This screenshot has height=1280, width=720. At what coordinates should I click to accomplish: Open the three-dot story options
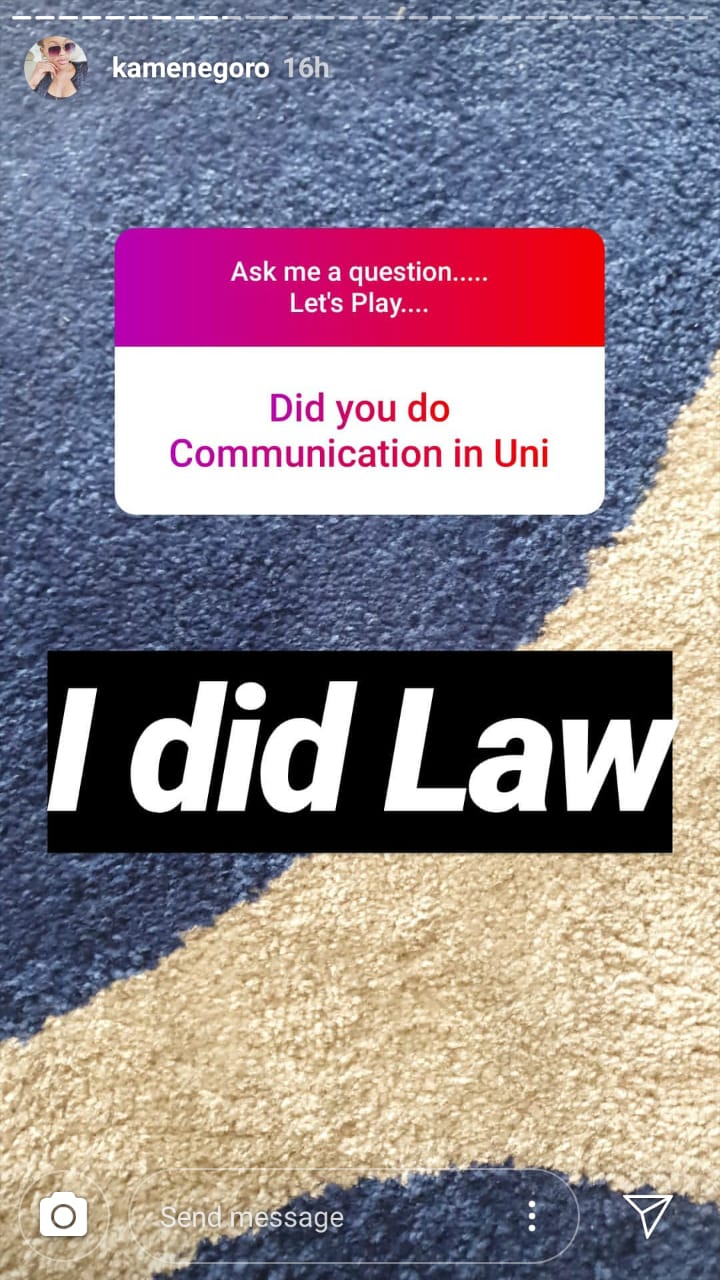pyautogui.click(x=532, y=1216)
